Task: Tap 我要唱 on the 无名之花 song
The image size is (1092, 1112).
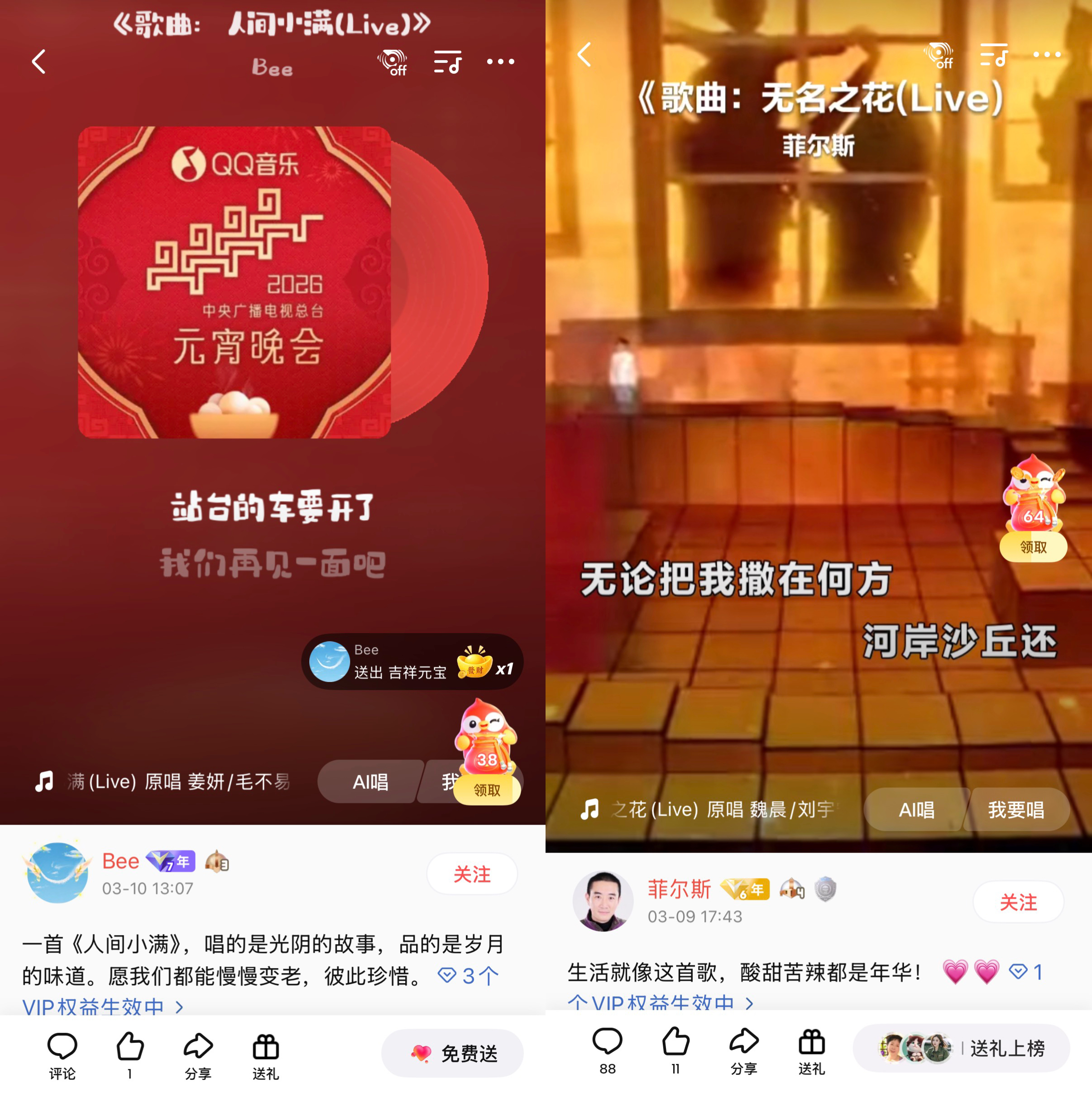Action: pyautogui.click(x=1016, y=809)
